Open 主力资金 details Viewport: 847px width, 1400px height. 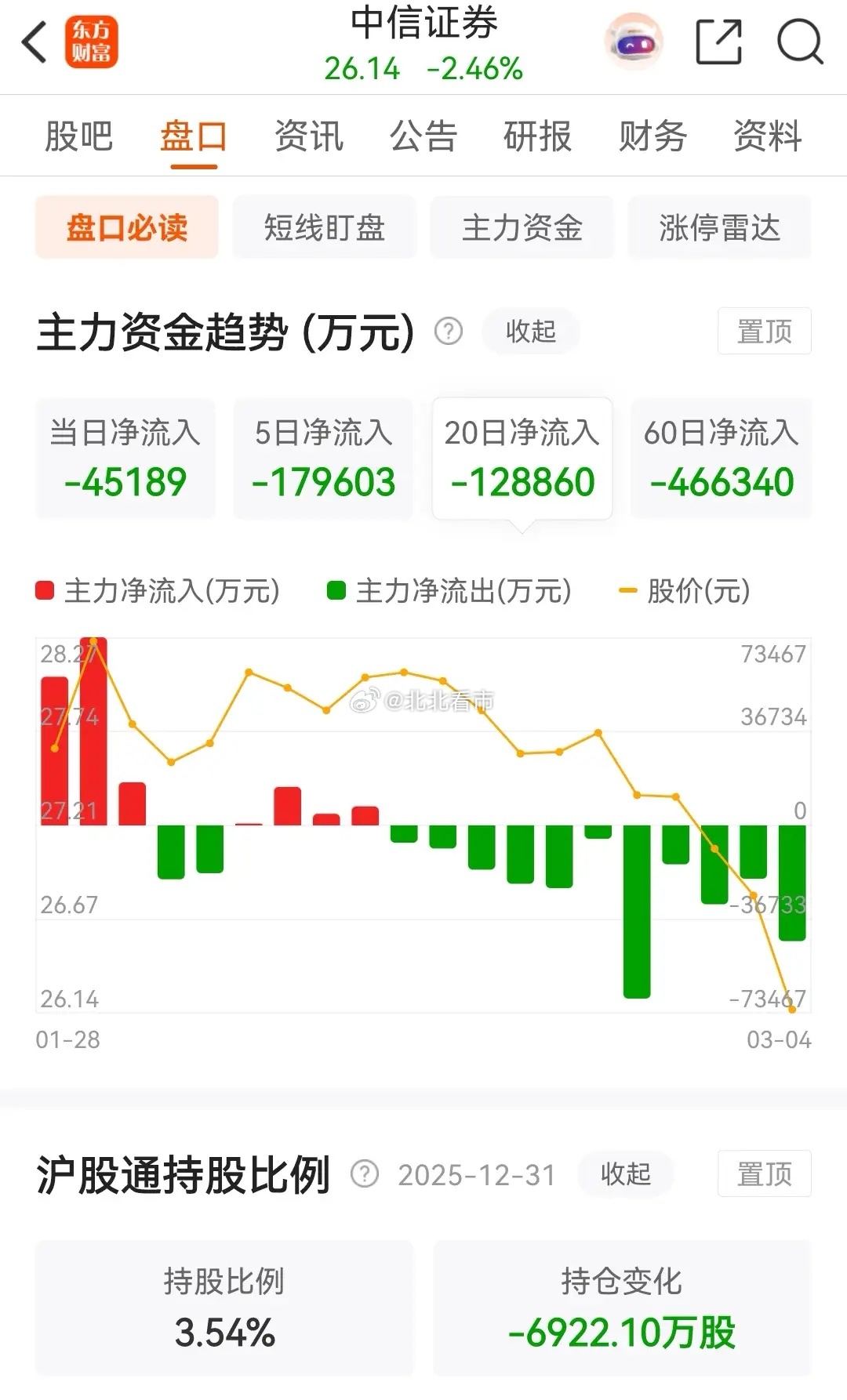pos(522,227)
